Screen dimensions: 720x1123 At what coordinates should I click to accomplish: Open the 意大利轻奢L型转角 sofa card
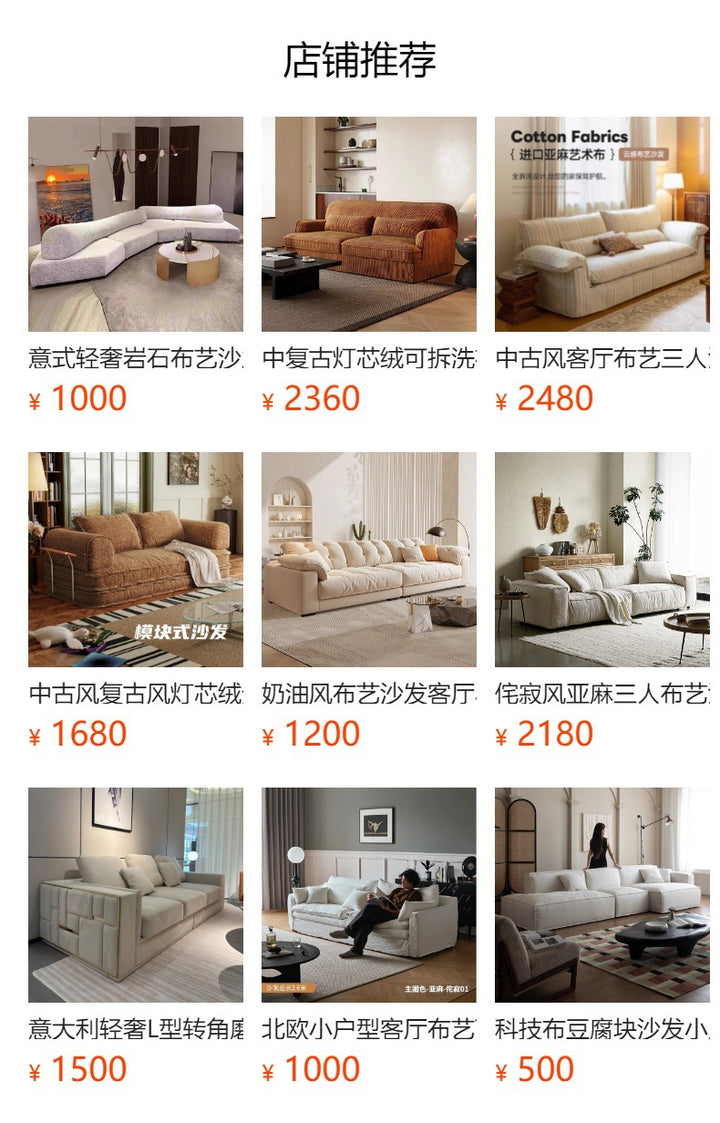(x=135, y=895)
